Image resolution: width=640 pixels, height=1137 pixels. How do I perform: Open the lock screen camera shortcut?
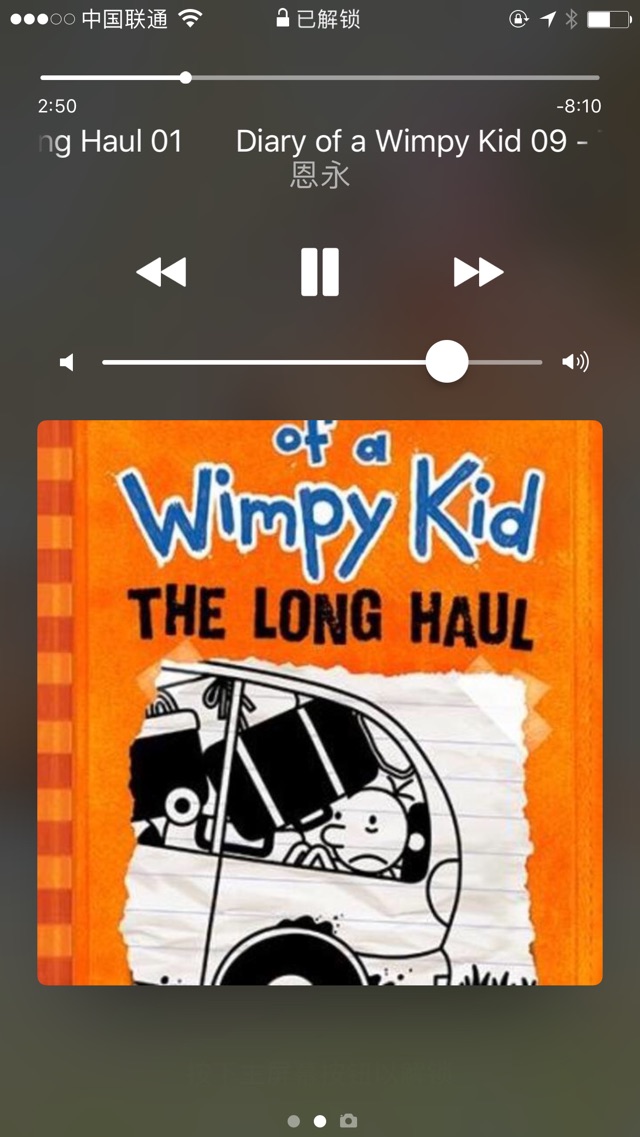click(x=348, y=1121)
